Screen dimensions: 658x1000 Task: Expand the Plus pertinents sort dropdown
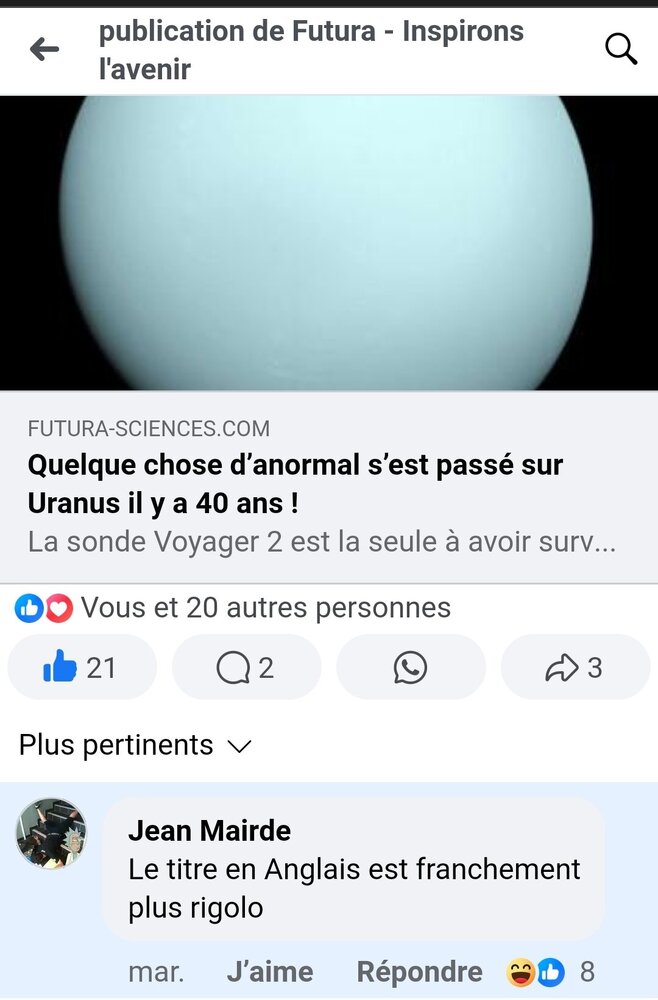click(134, 745)
